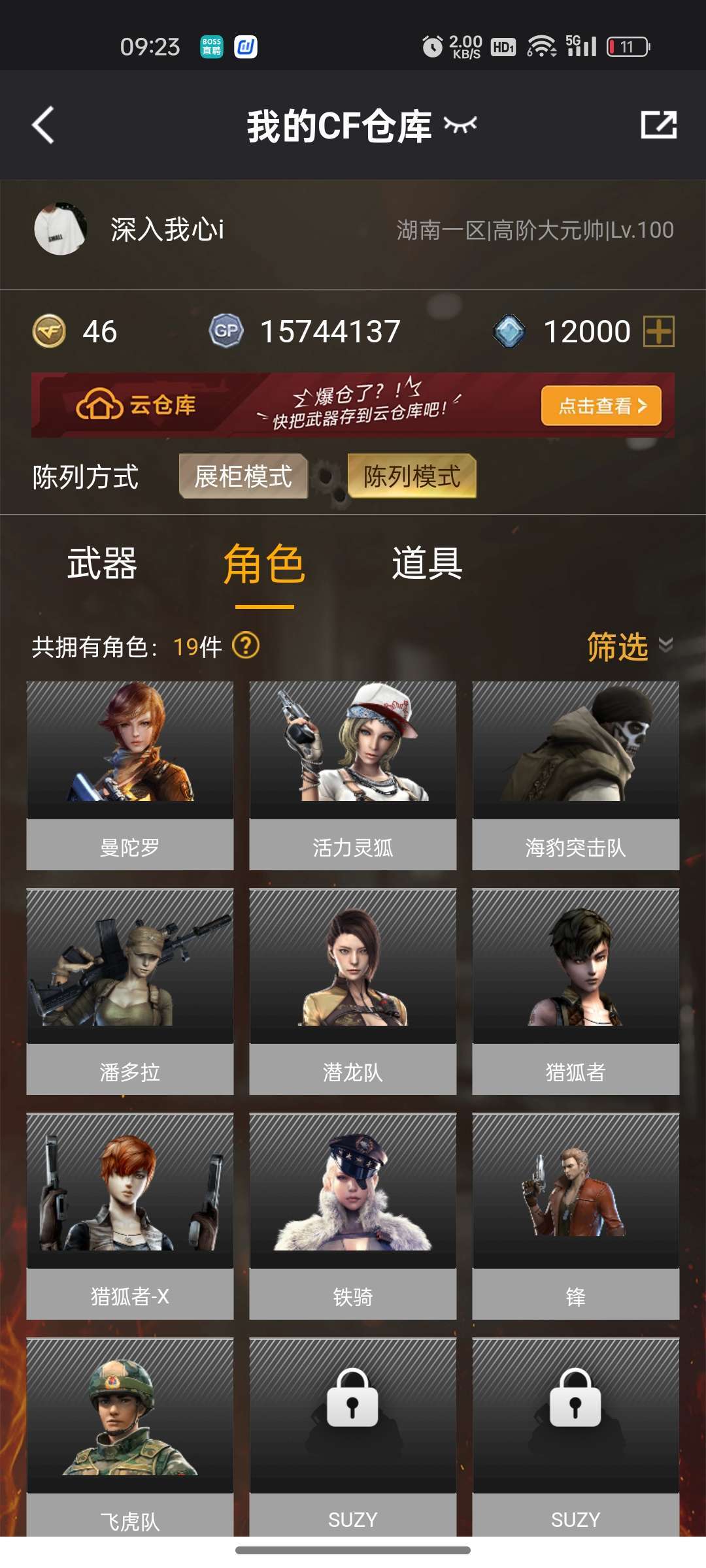Open the help icon next to 19件
Image resolution: width=706 pixels, height=1568 pixels.
(x=246, y=645)
